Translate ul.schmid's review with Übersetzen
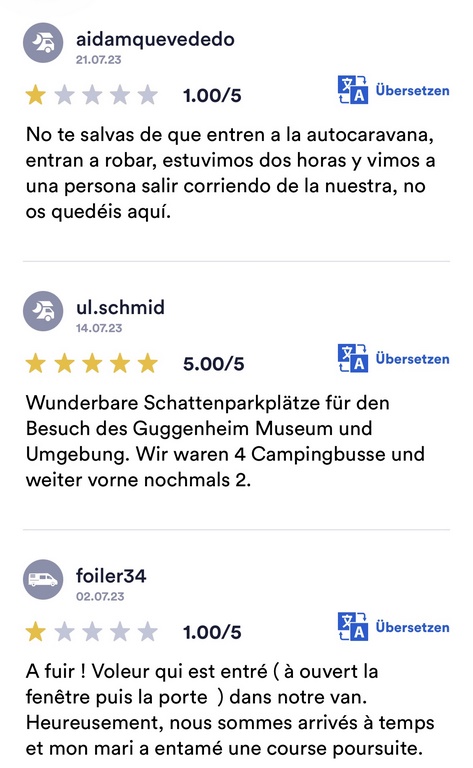The width and height of the screenshot is (473, 768). coord(393,359)
